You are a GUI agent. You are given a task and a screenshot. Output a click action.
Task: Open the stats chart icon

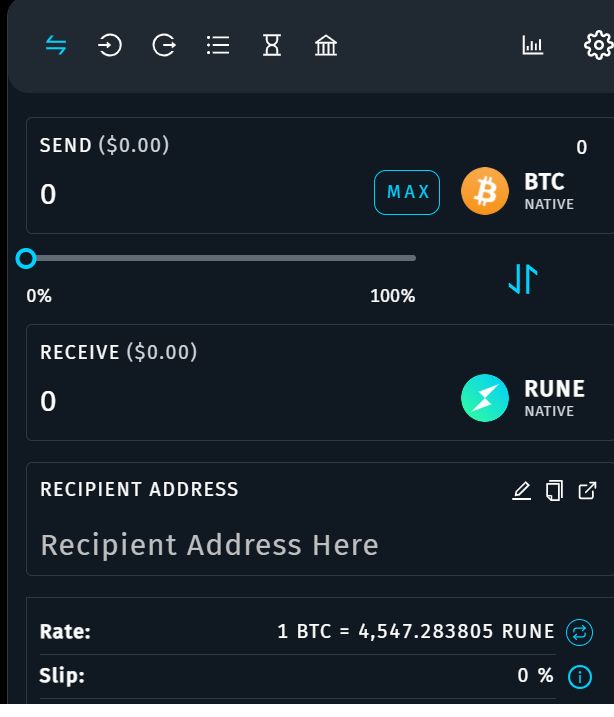point(532,45)
